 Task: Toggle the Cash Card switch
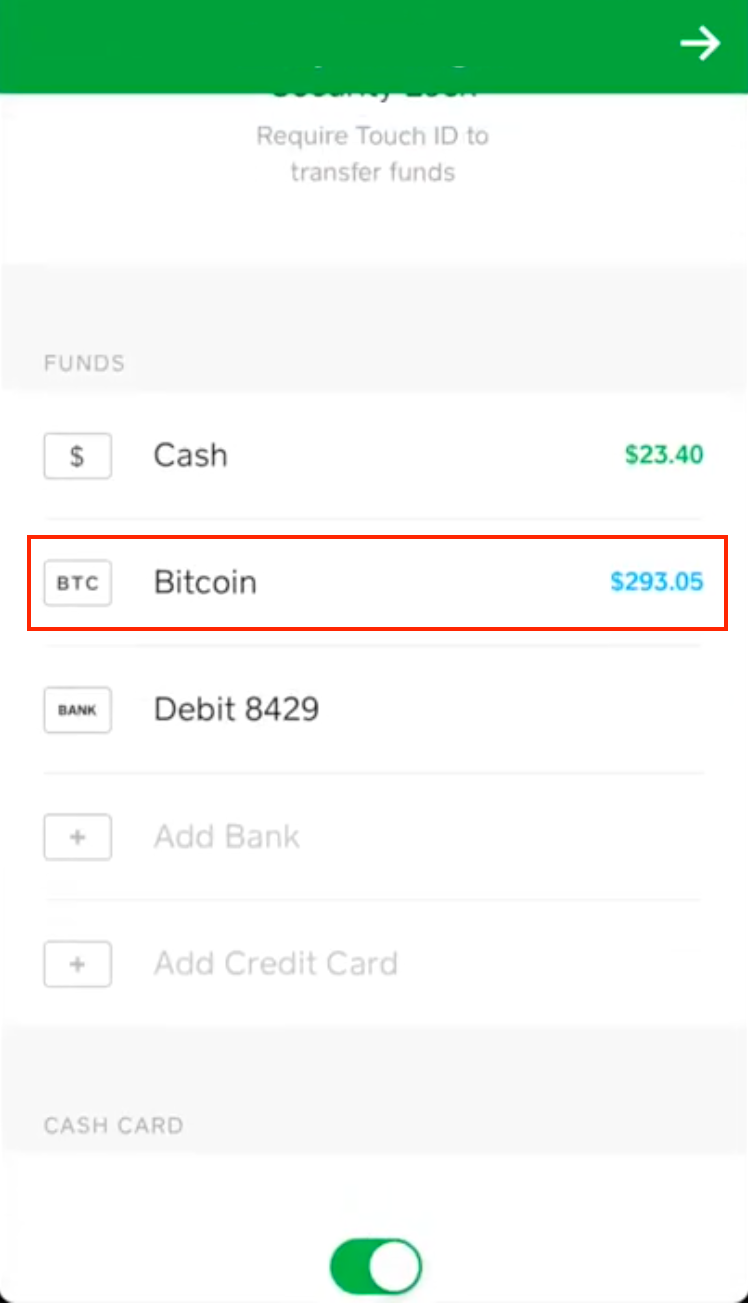376,1267
